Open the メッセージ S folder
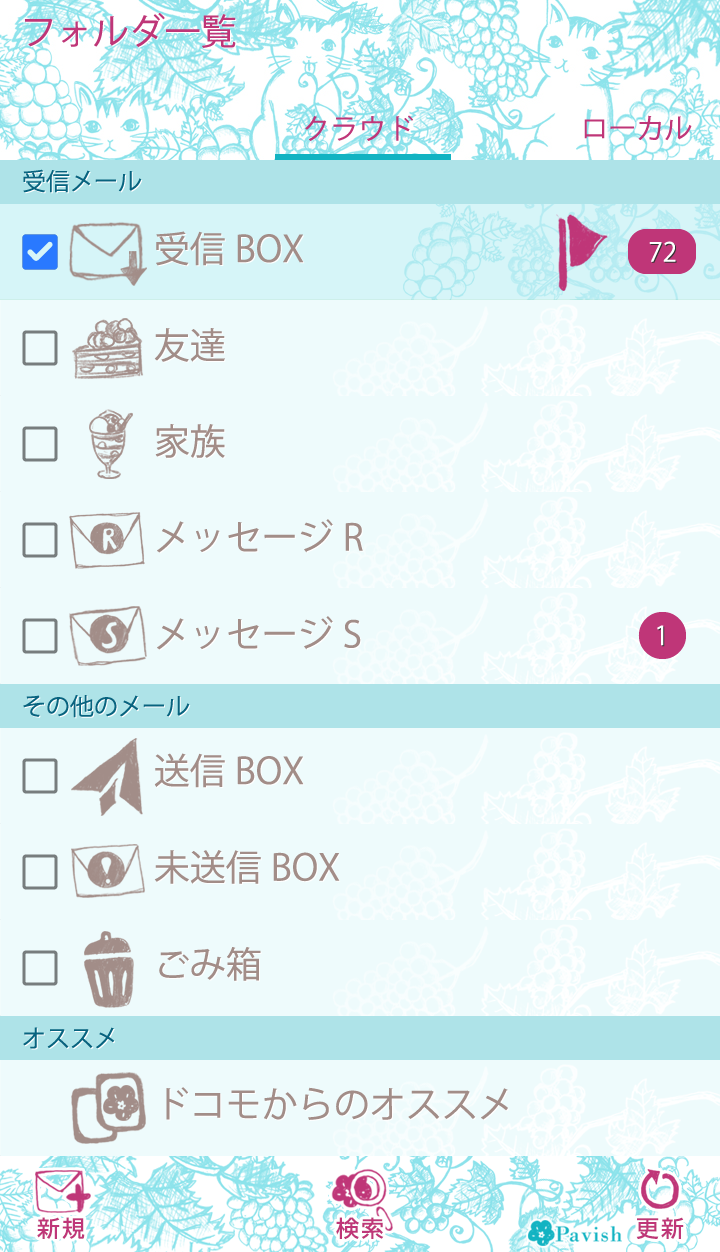This screenshot has height=1252, width=720. click(258, 635)
